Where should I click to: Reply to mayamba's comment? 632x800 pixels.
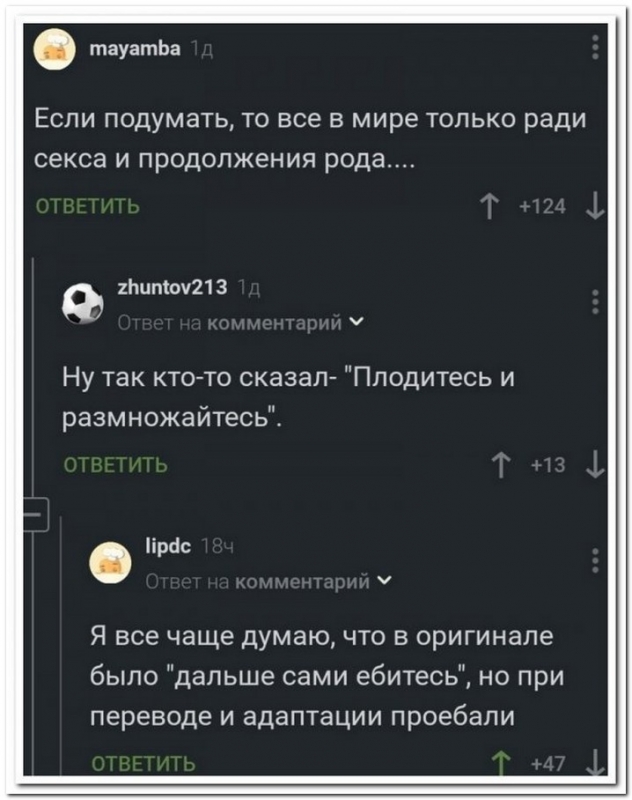[x=87, y=207]
